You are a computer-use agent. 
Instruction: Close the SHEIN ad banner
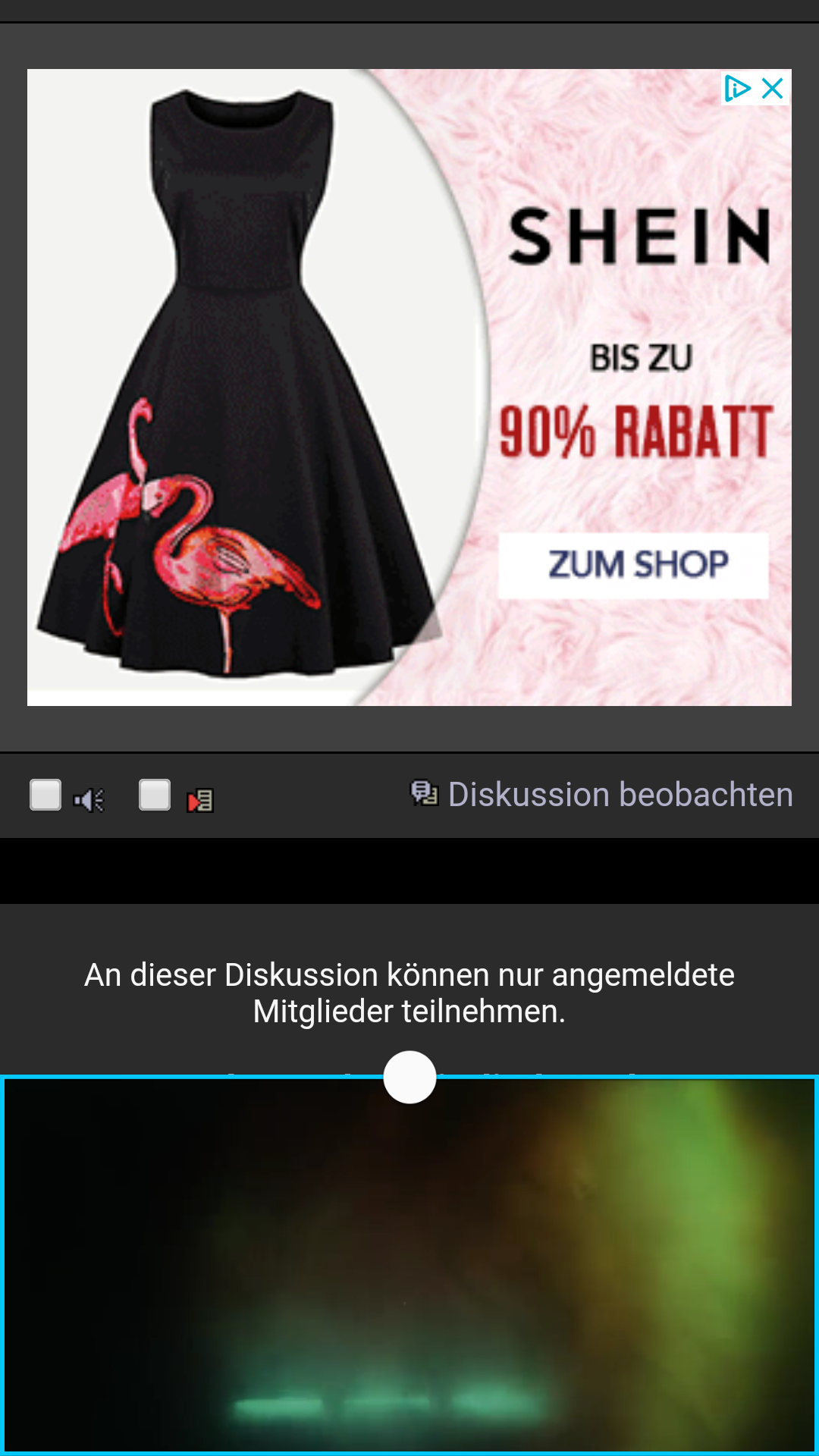[773, 89]
